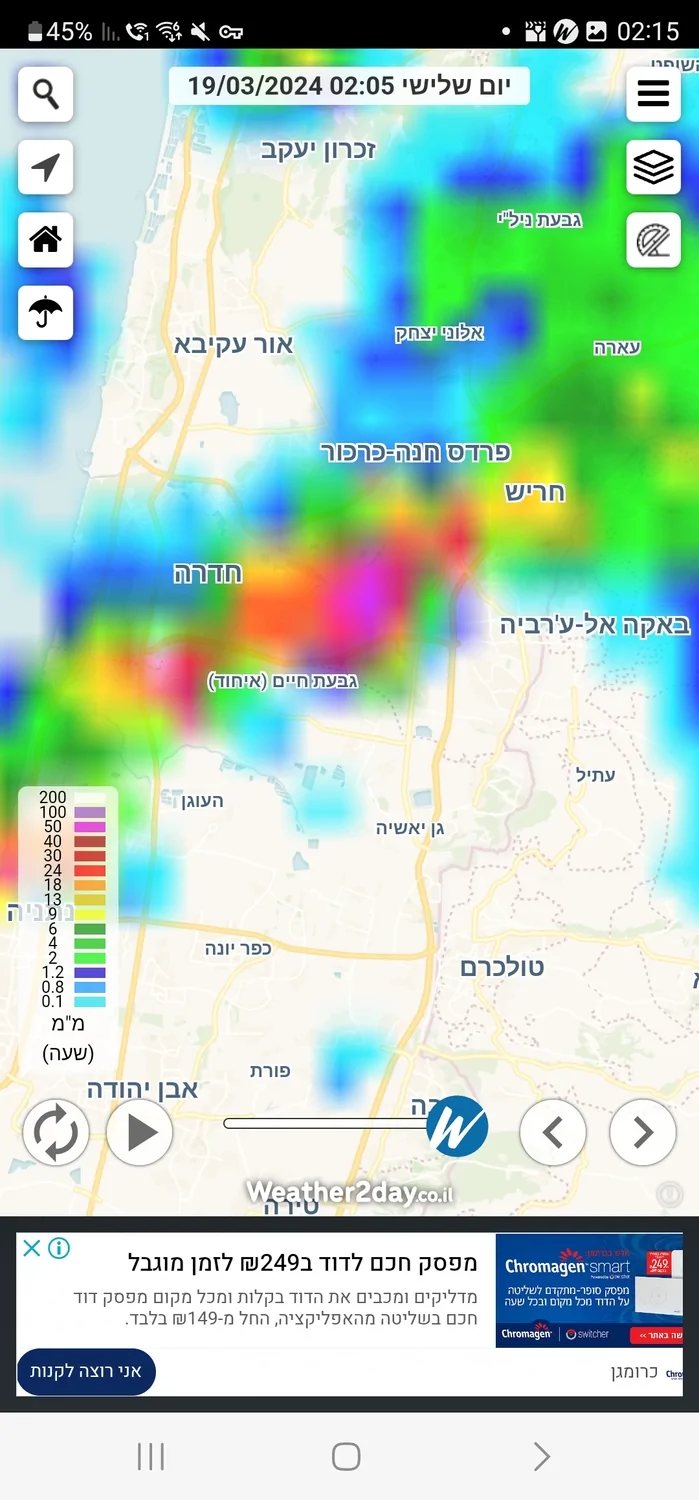Open the map layers selector

coord(653,168)
